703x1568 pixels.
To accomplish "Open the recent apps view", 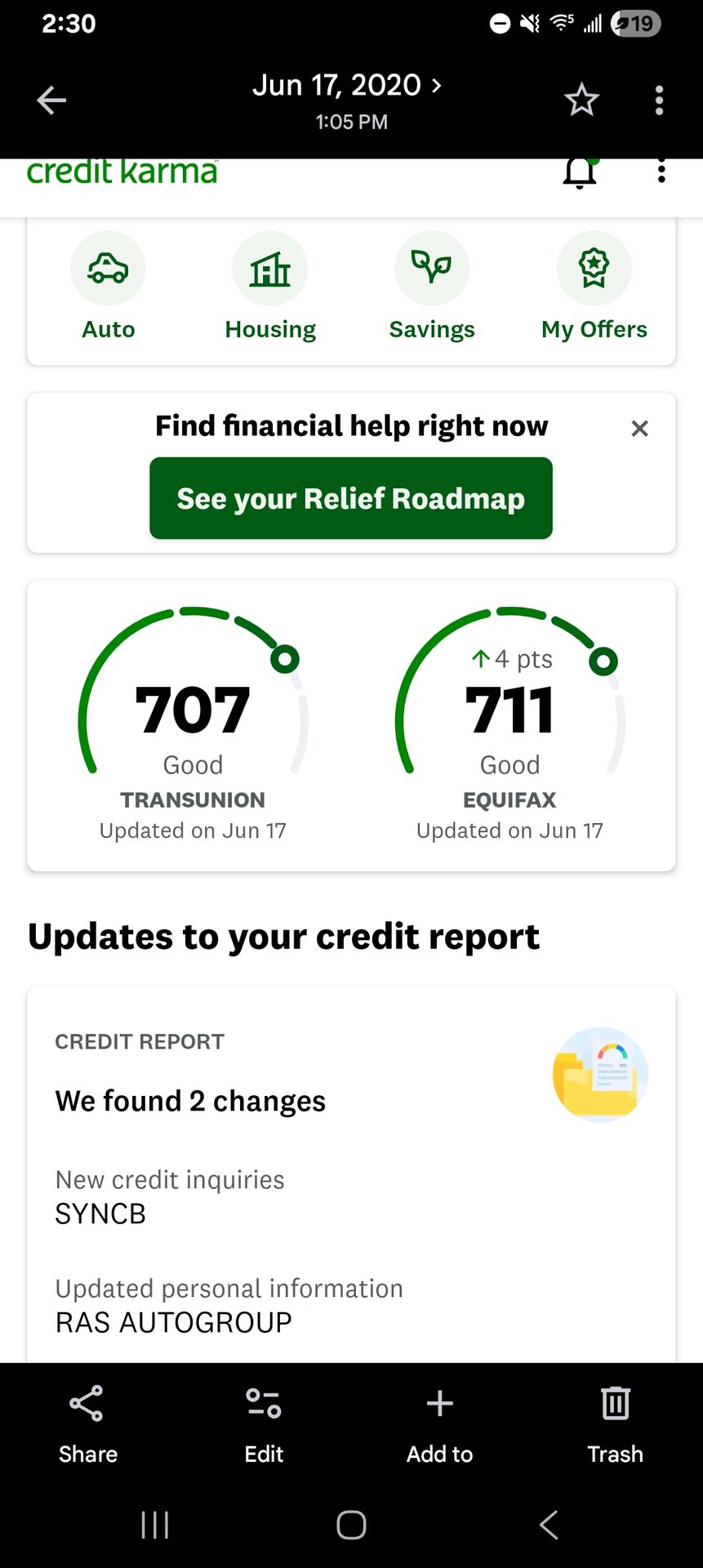I will [155, 1525].
